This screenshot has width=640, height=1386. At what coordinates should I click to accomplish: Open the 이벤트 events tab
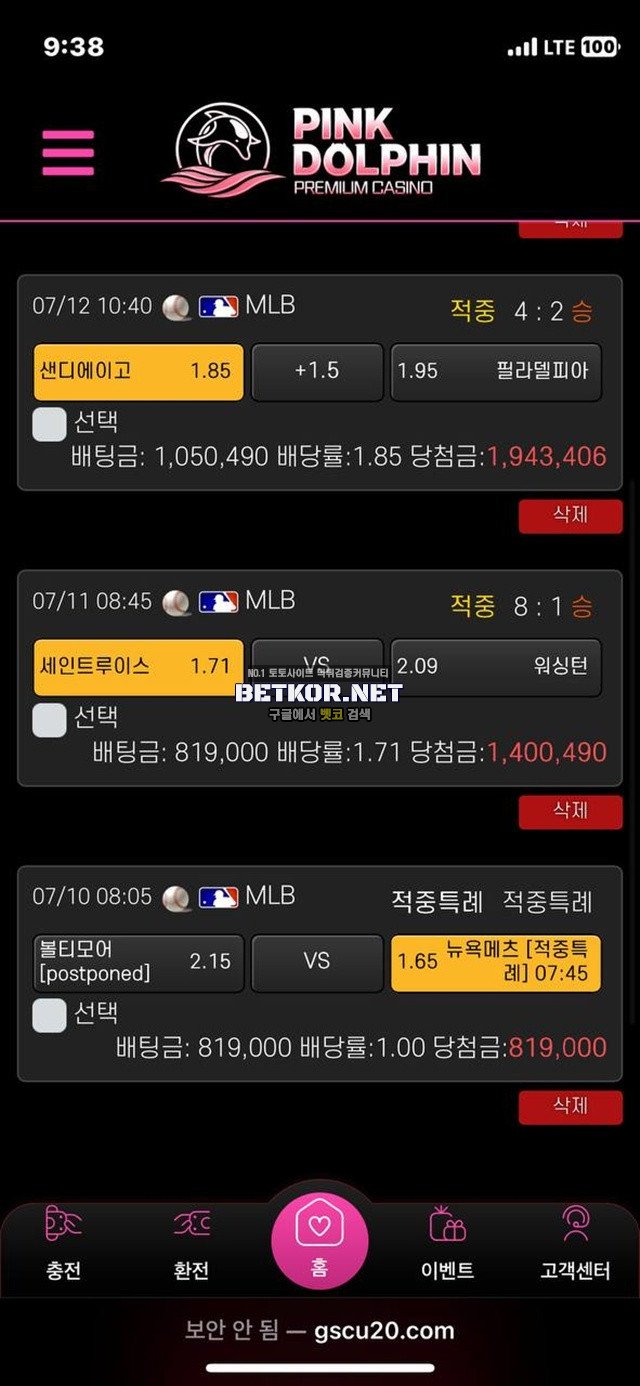[447, 1245]
